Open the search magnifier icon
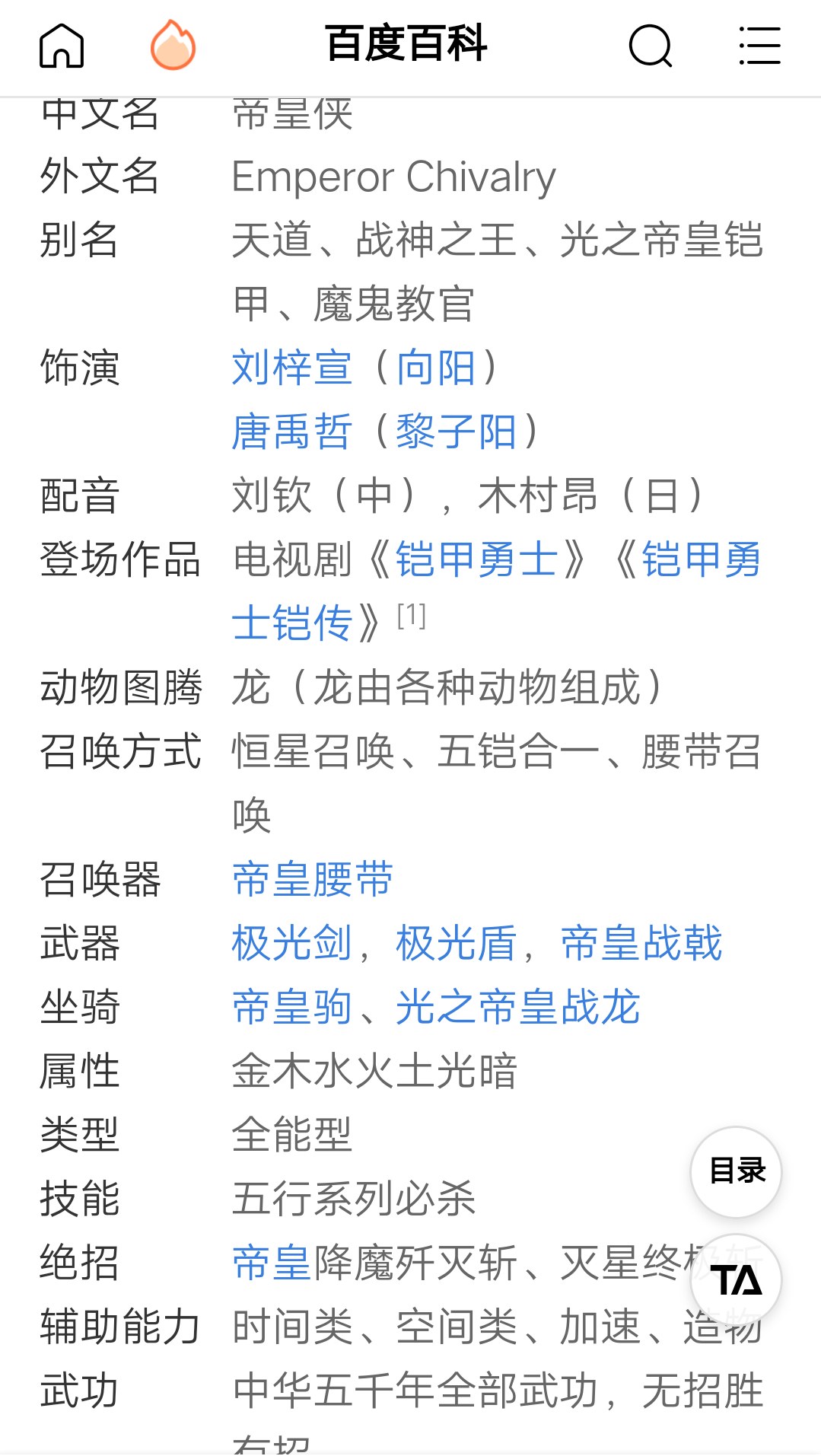This screenshot has width=821, height=1456. [x=651, y=46]
